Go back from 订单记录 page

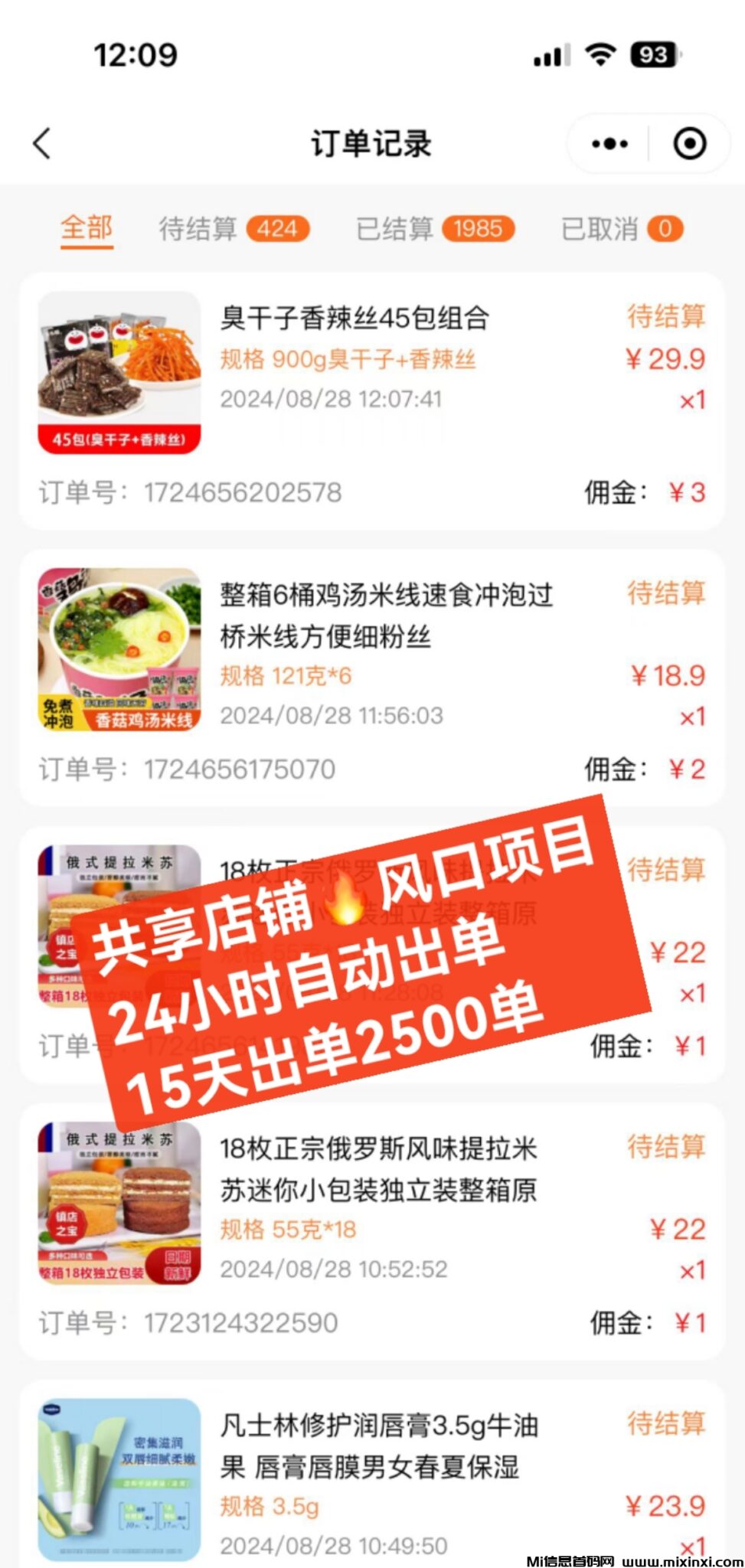coord(43,143)
